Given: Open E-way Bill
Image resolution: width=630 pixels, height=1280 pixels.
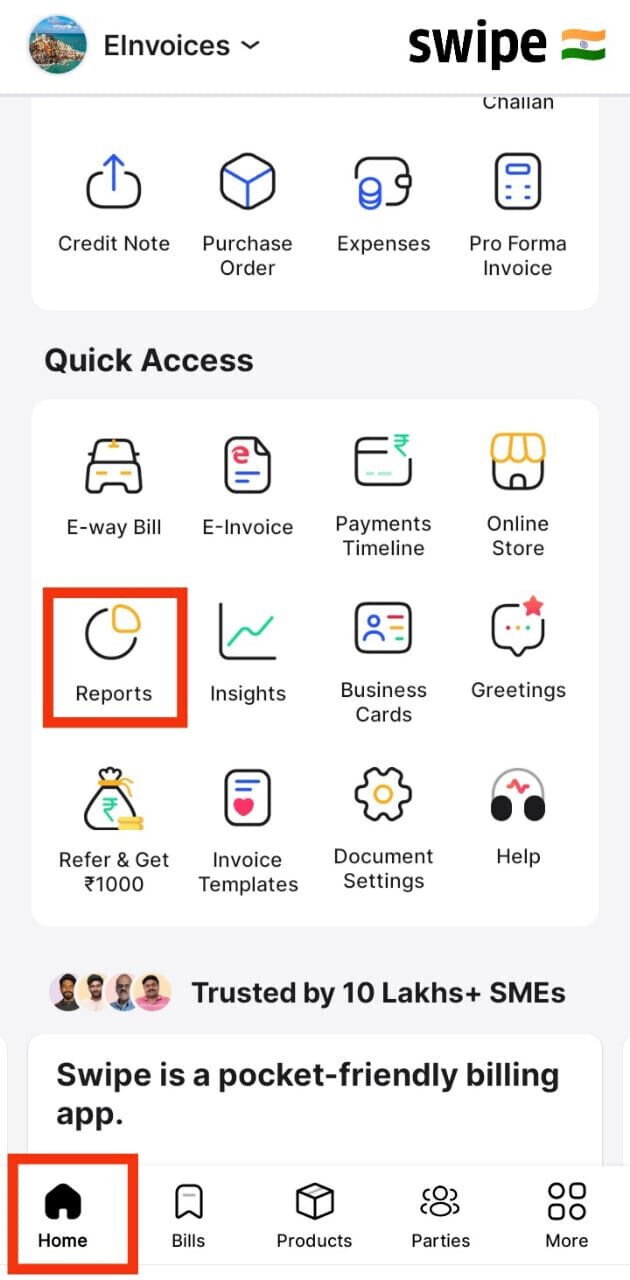Looking at the screenshot, I should pyautogui.click(x=114, y=485).
